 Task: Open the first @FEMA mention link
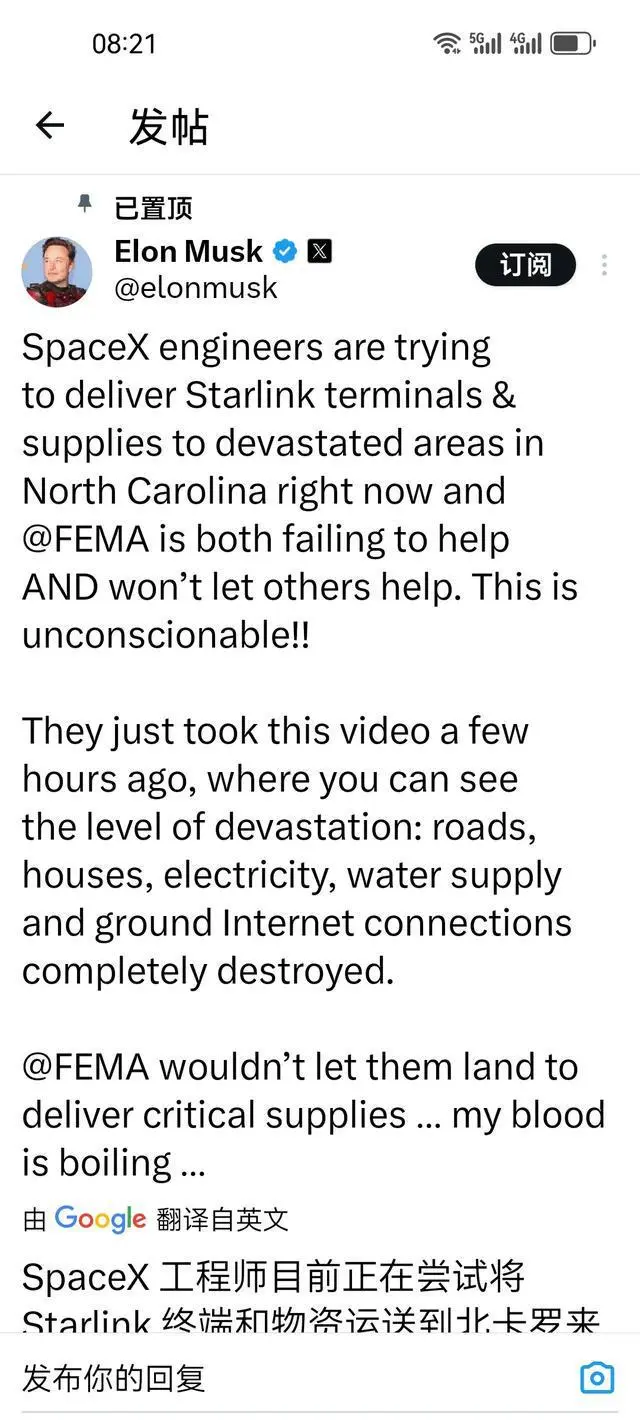click(x=85, y=539)
